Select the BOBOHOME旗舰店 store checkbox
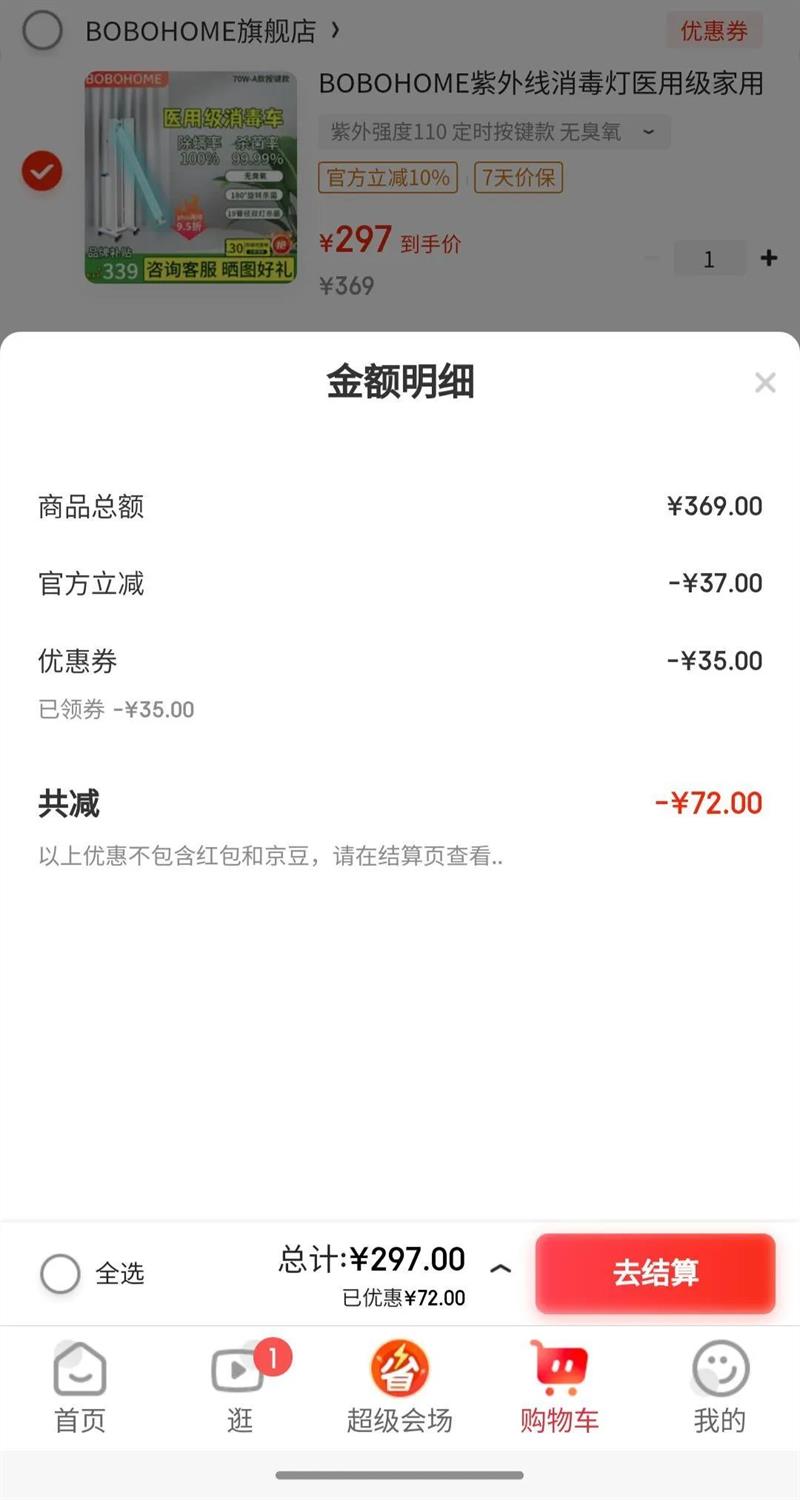Viewport: 800px width, 1500px height. (42, 31)
